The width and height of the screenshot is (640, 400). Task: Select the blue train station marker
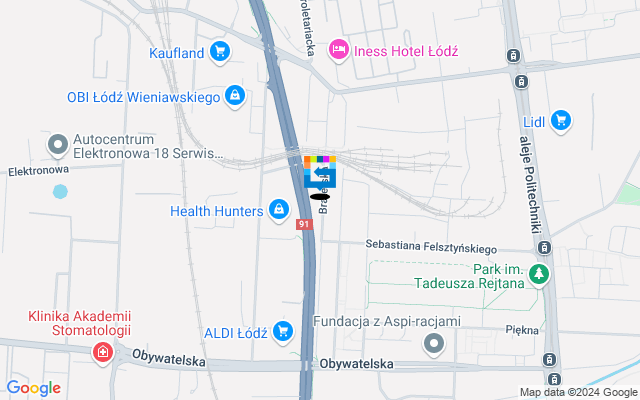321,175
